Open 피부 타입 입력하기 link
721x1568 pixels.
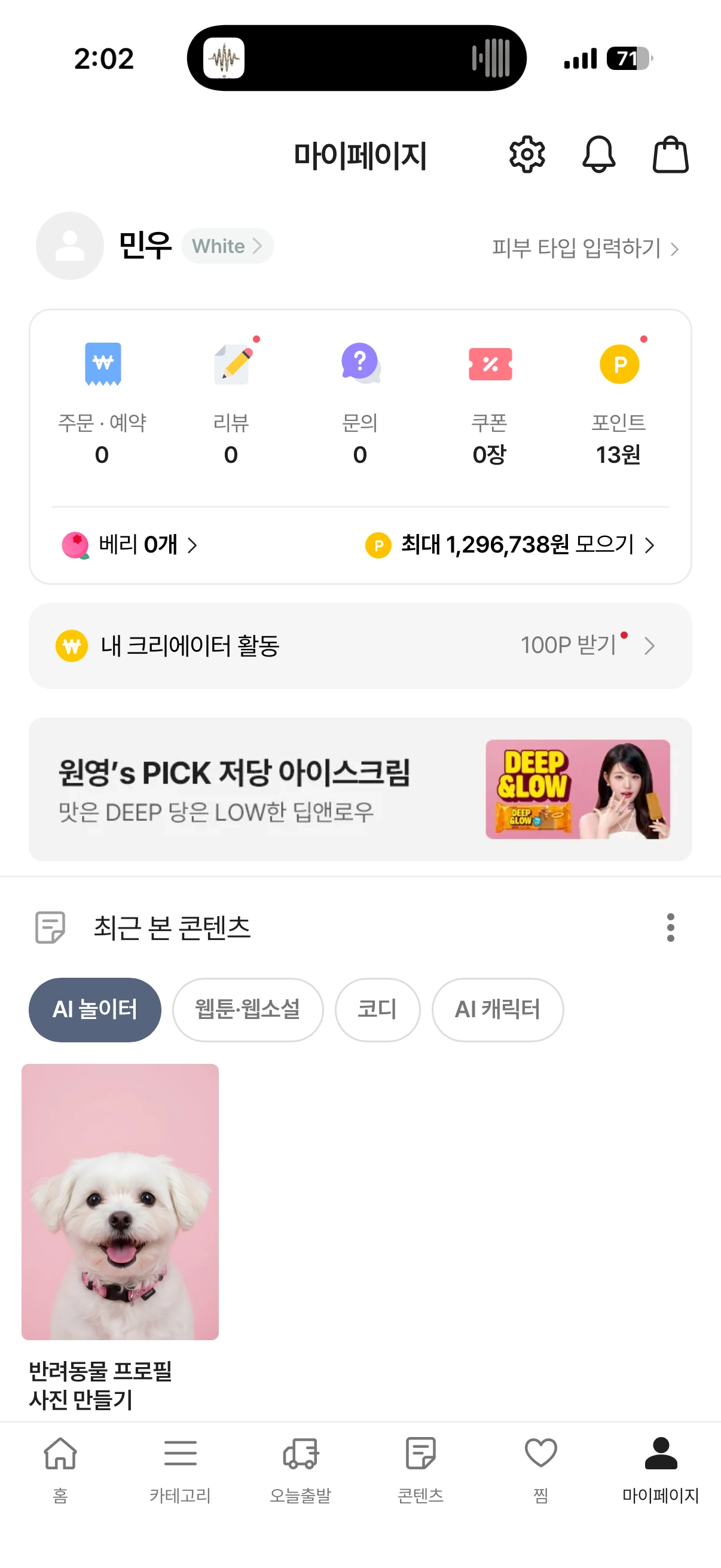click(585, 248)
